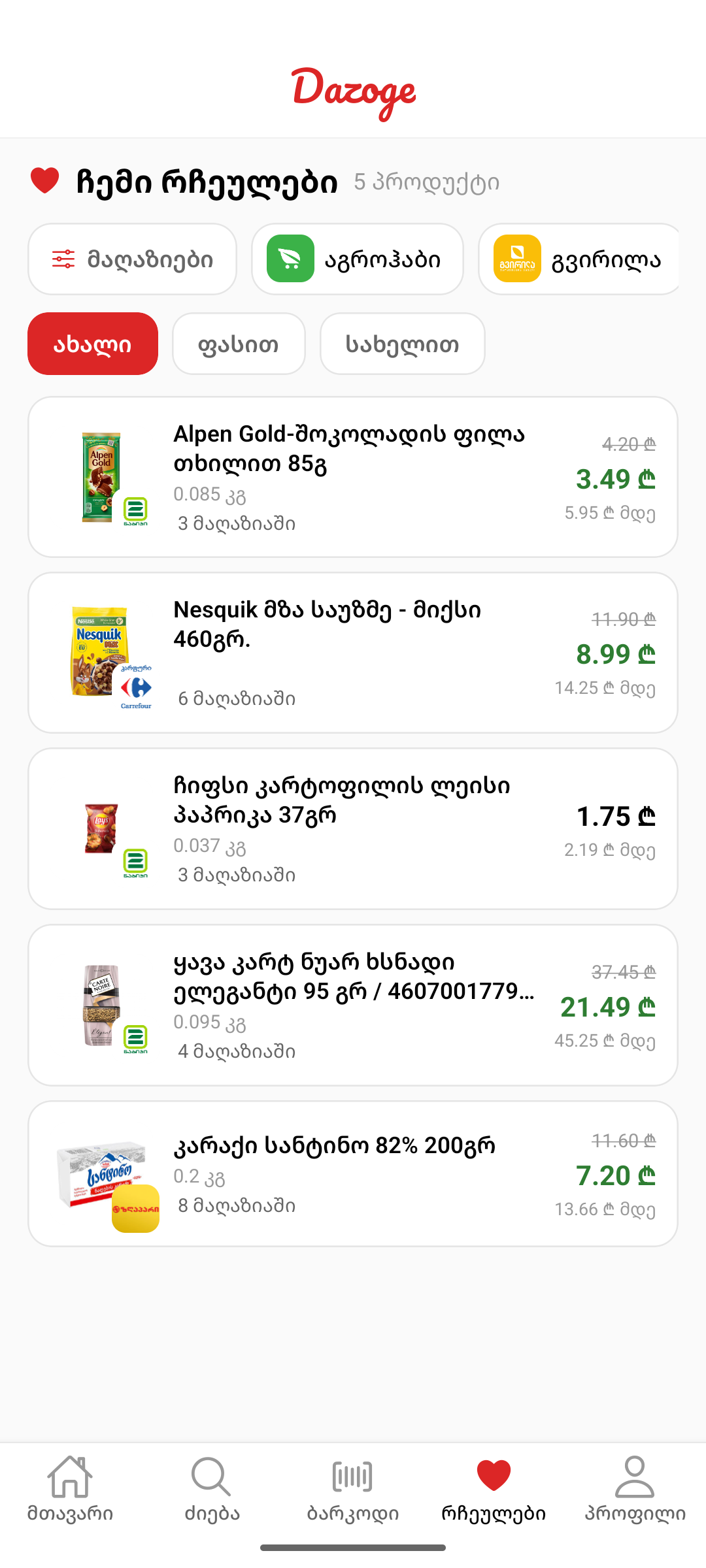This screenshot has width=706, height=1568.
Task: Filter favorites by აგროჰაბი store
Action: 358,259
